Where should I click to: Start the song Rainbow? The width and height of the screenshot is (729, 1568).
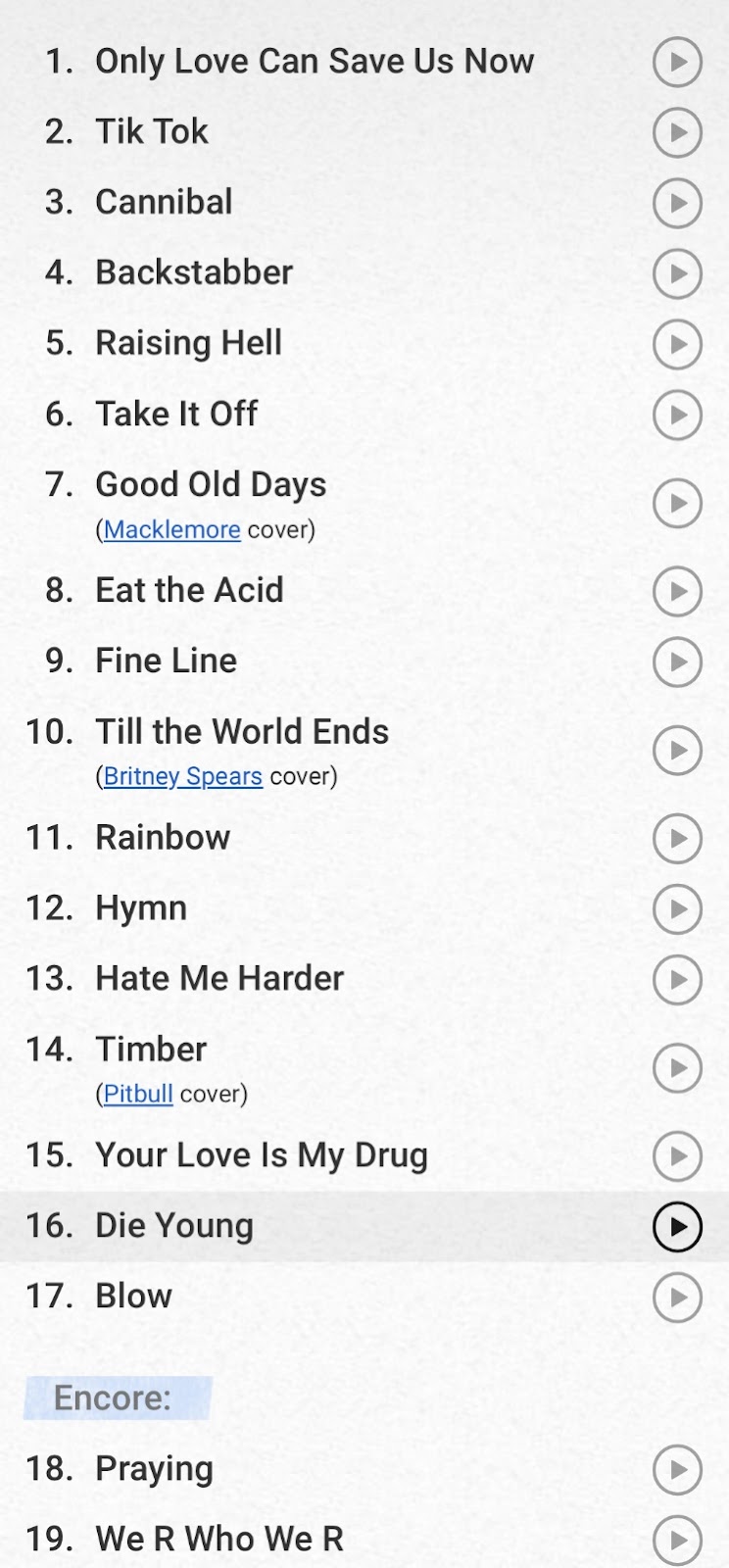[678, 838]
